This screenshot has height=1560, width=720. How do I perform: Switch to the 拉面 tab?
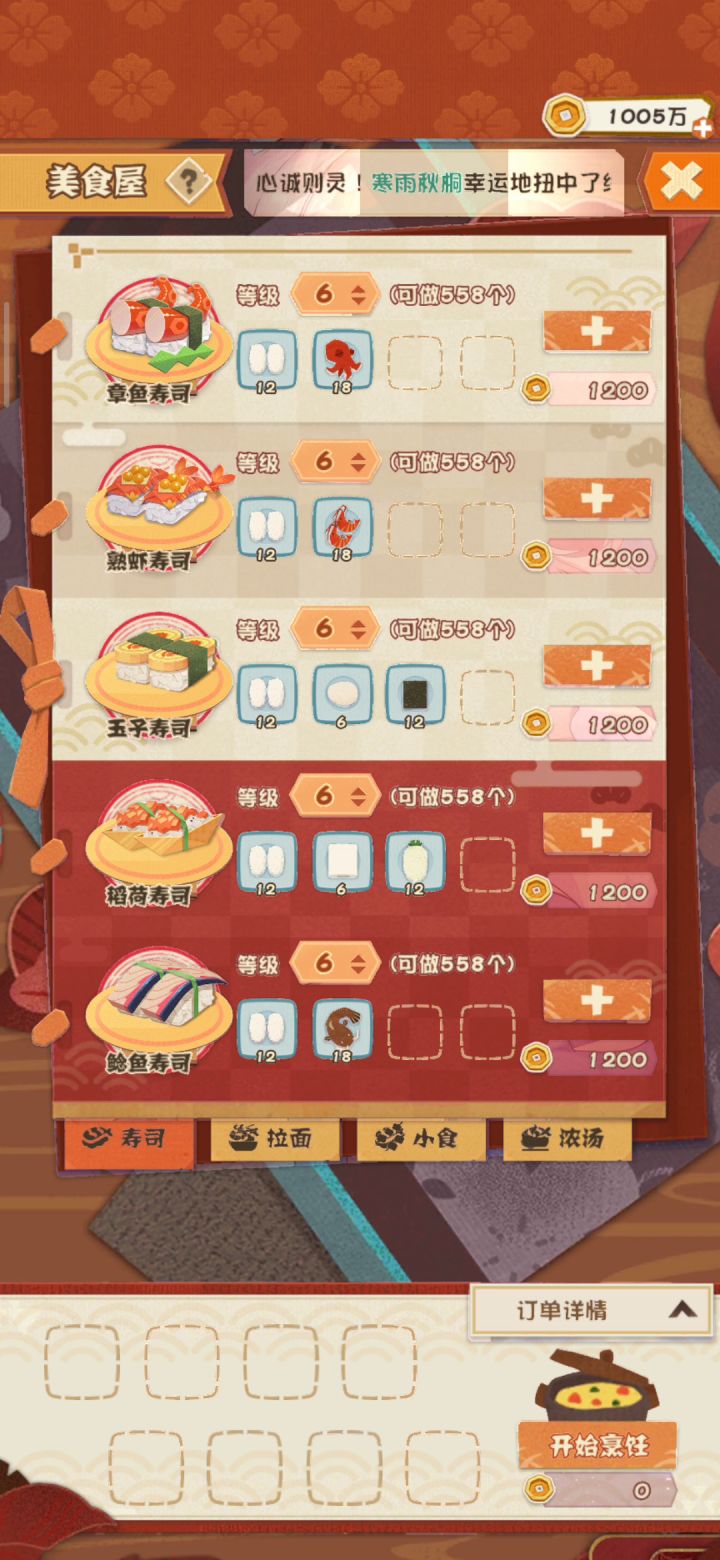(275, 1139)
